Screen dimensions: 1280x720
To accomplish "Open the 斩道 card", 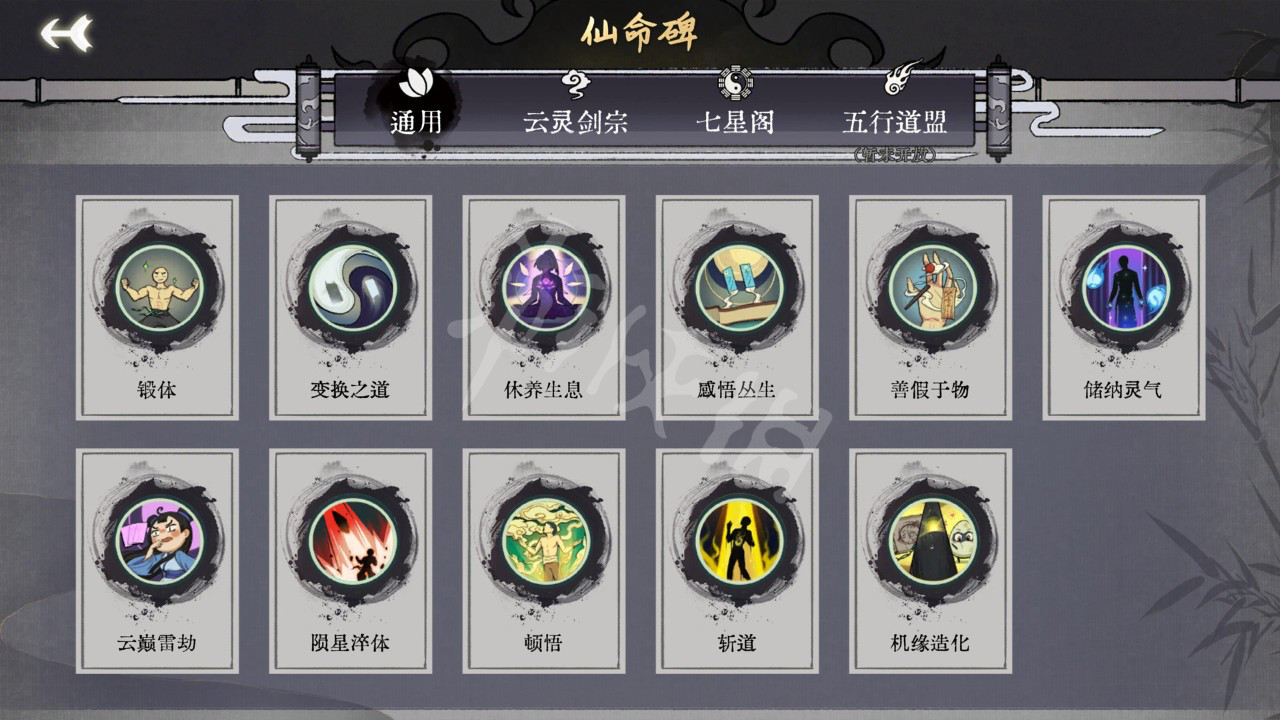I will click(x=737, y=560).
